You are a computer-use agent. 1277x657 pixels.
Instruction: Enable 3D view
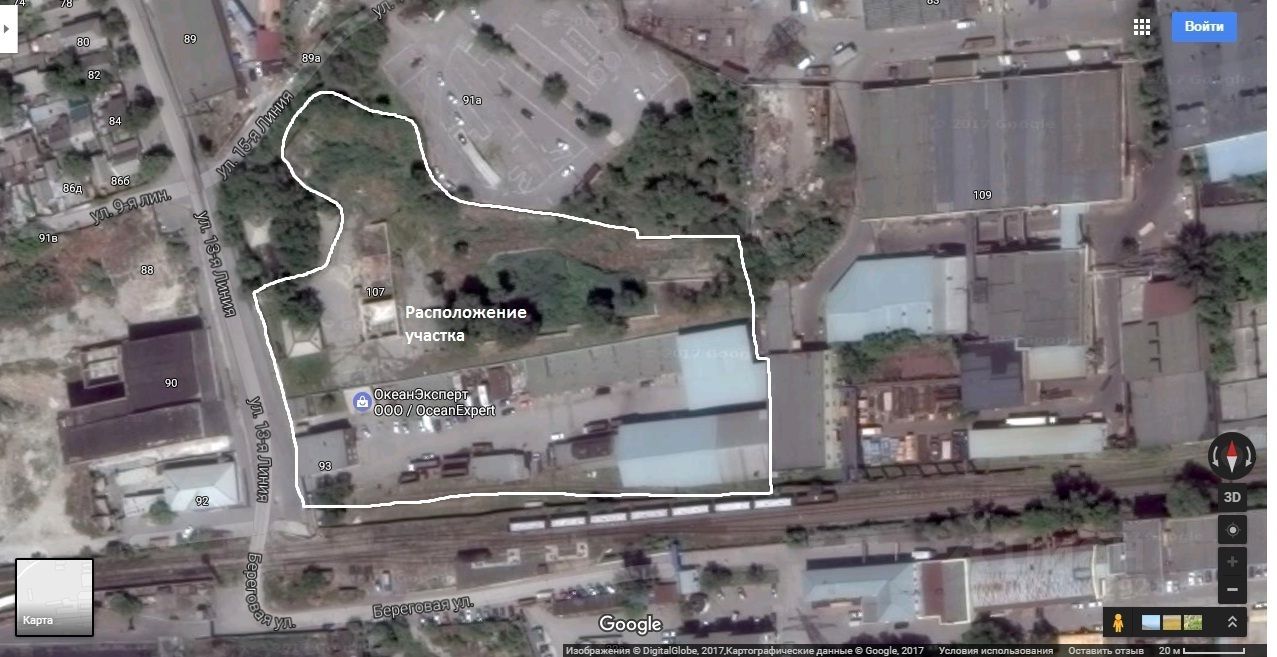point(1232,496)
